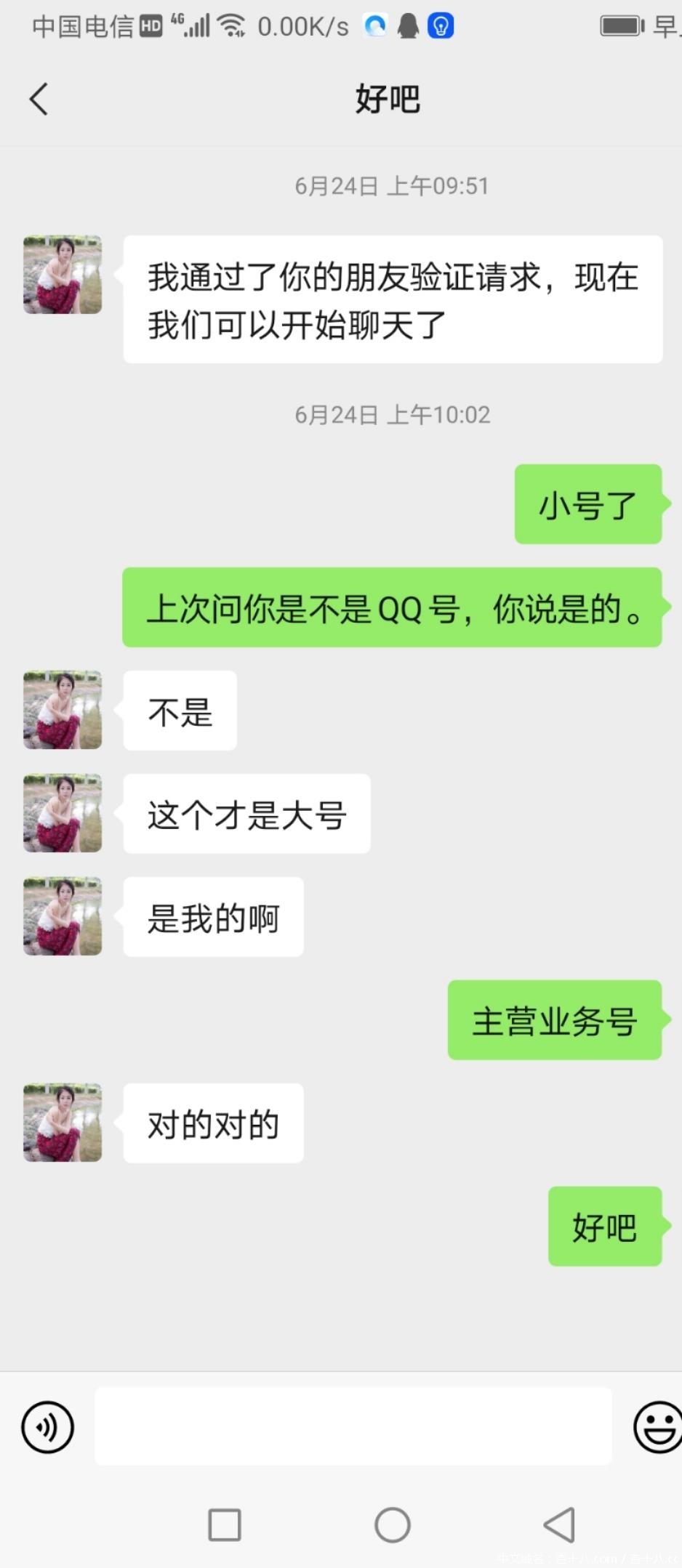Viewport: 682px width, 1568px height.
Task: Focus the message text field
Action: 353,1426
